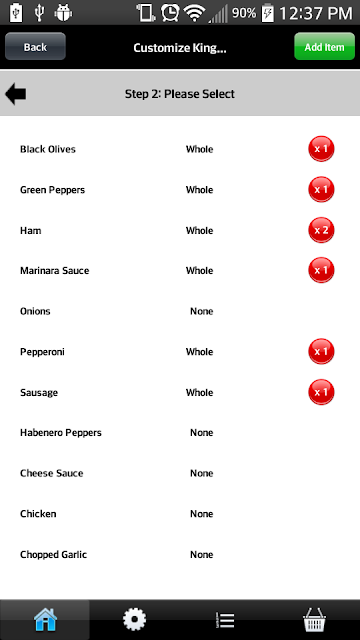Viewport: 360px width, 640px height.
Task: Select Habenero Peppers topping
Action: pos(180,433)
